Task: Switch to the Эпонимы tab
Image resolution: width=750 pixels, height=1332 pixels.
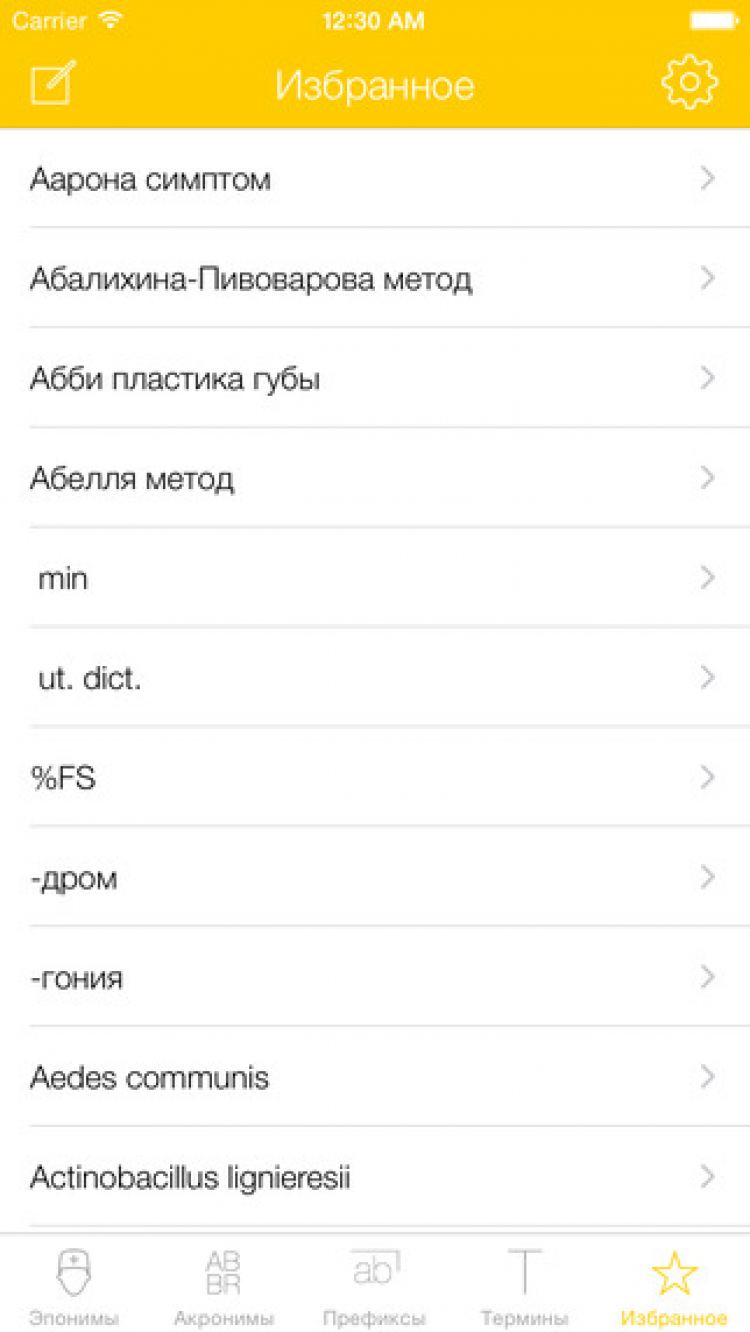Action: 74,1286
